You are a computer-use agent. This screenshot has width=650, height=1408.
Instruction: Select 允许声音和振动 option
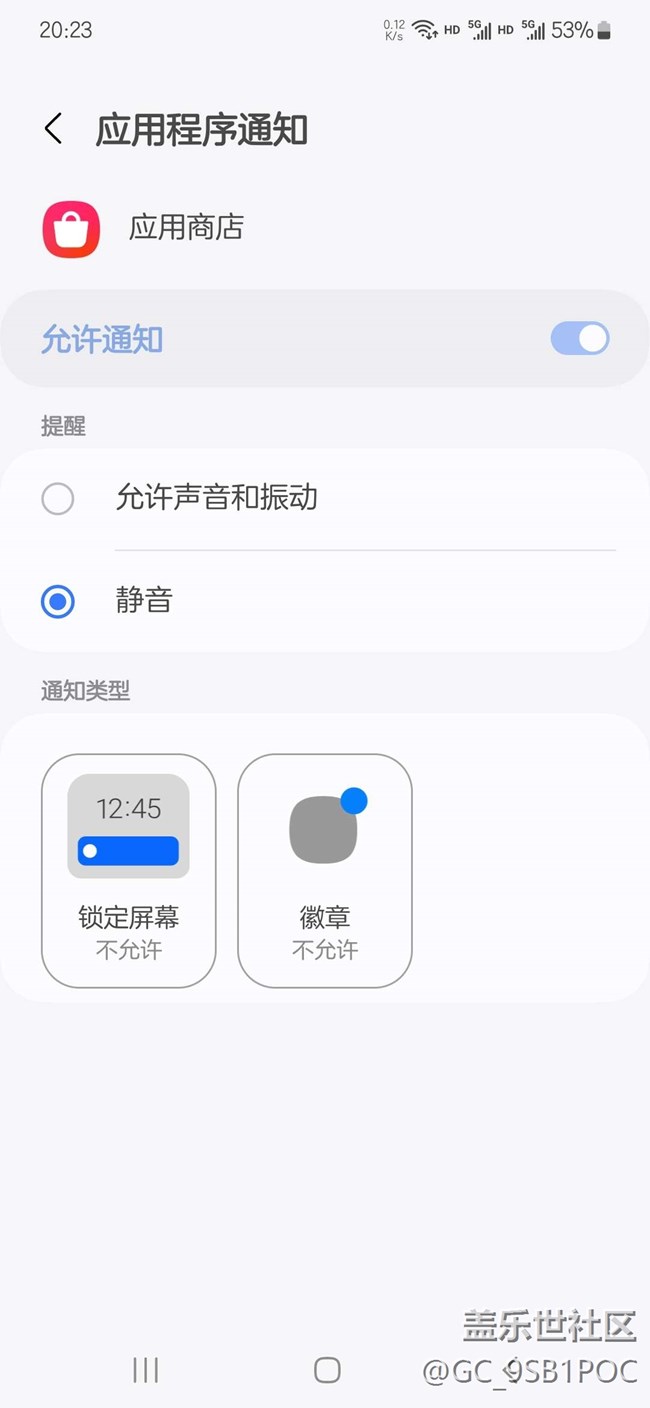point(325,498)
